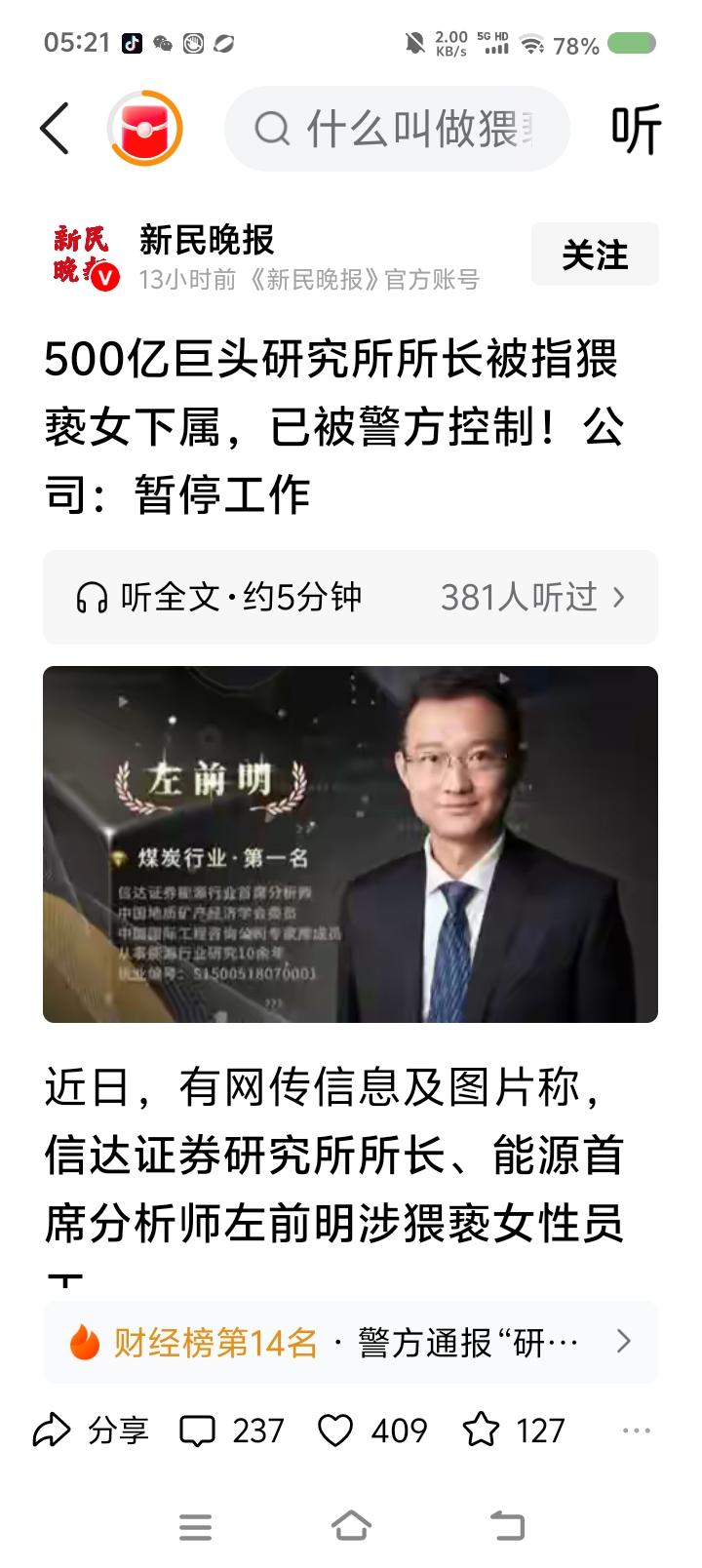Viewport: 702px width, 1568px height.
Task: Tap the headphone icon on the listen bar
Action: pyautogui.click(x=91, y=598)
